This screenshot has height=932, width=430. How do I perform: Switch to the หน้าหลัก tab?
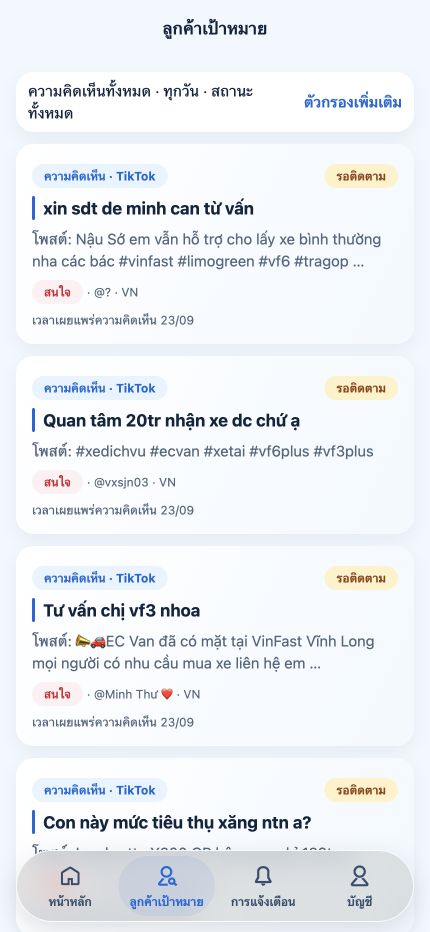pos(70,886)
